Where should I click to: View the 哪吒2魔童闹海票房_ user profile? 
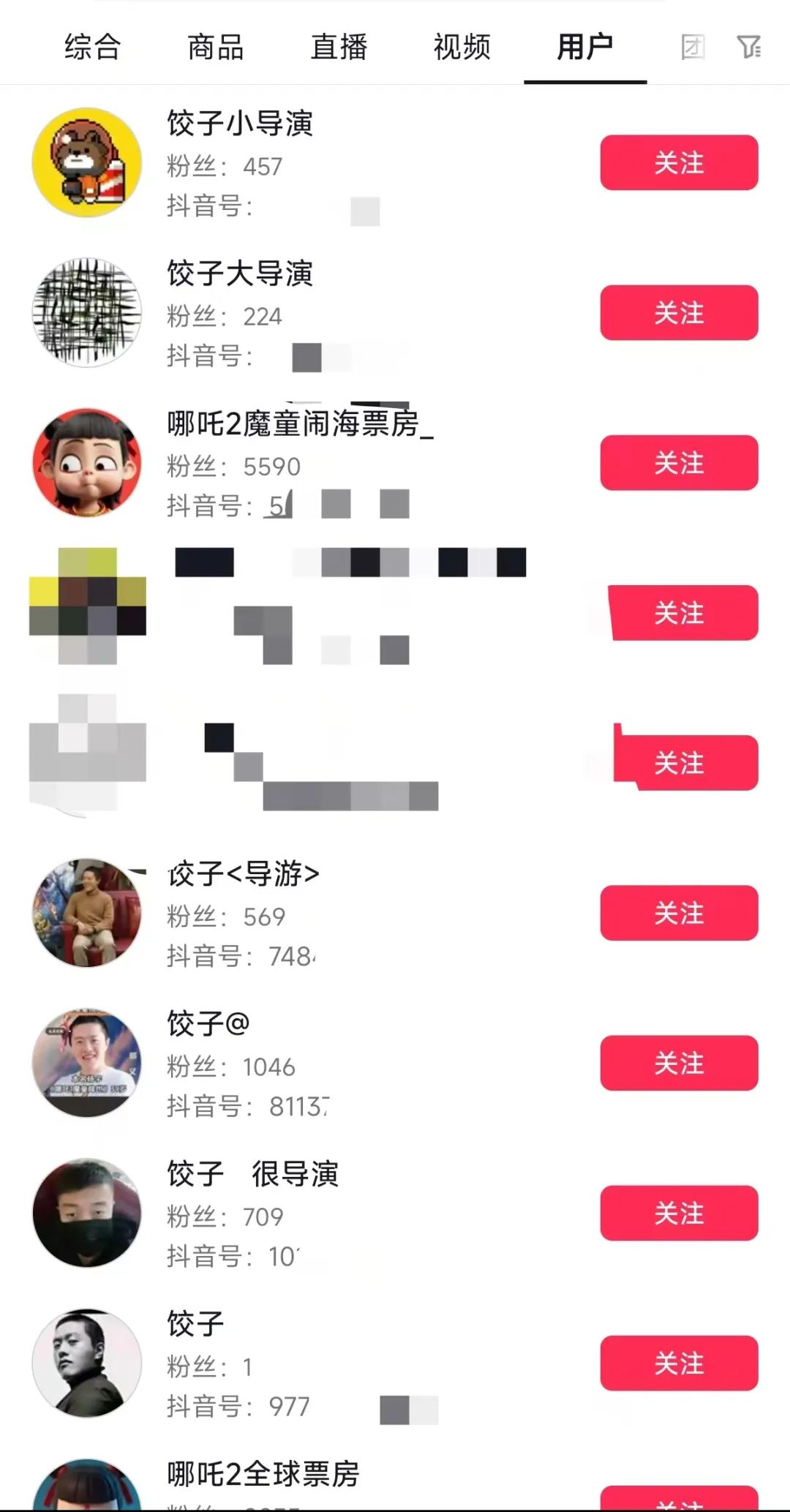[x=300, y=424]
